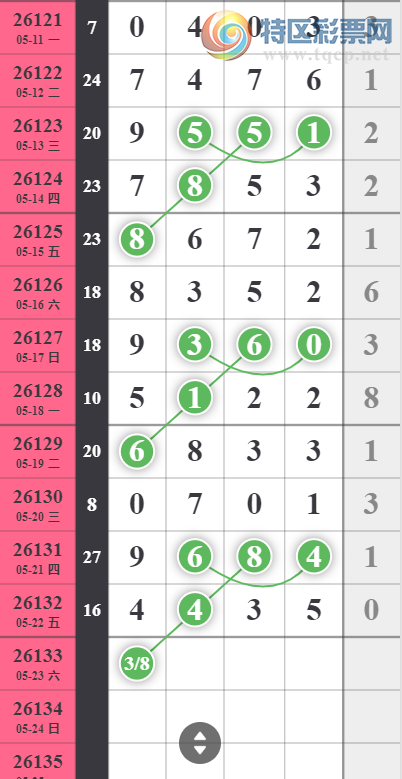Tap the floating up-down arrows button
The width and height of the screenshot is (402, 779).
tap(200, 743)
